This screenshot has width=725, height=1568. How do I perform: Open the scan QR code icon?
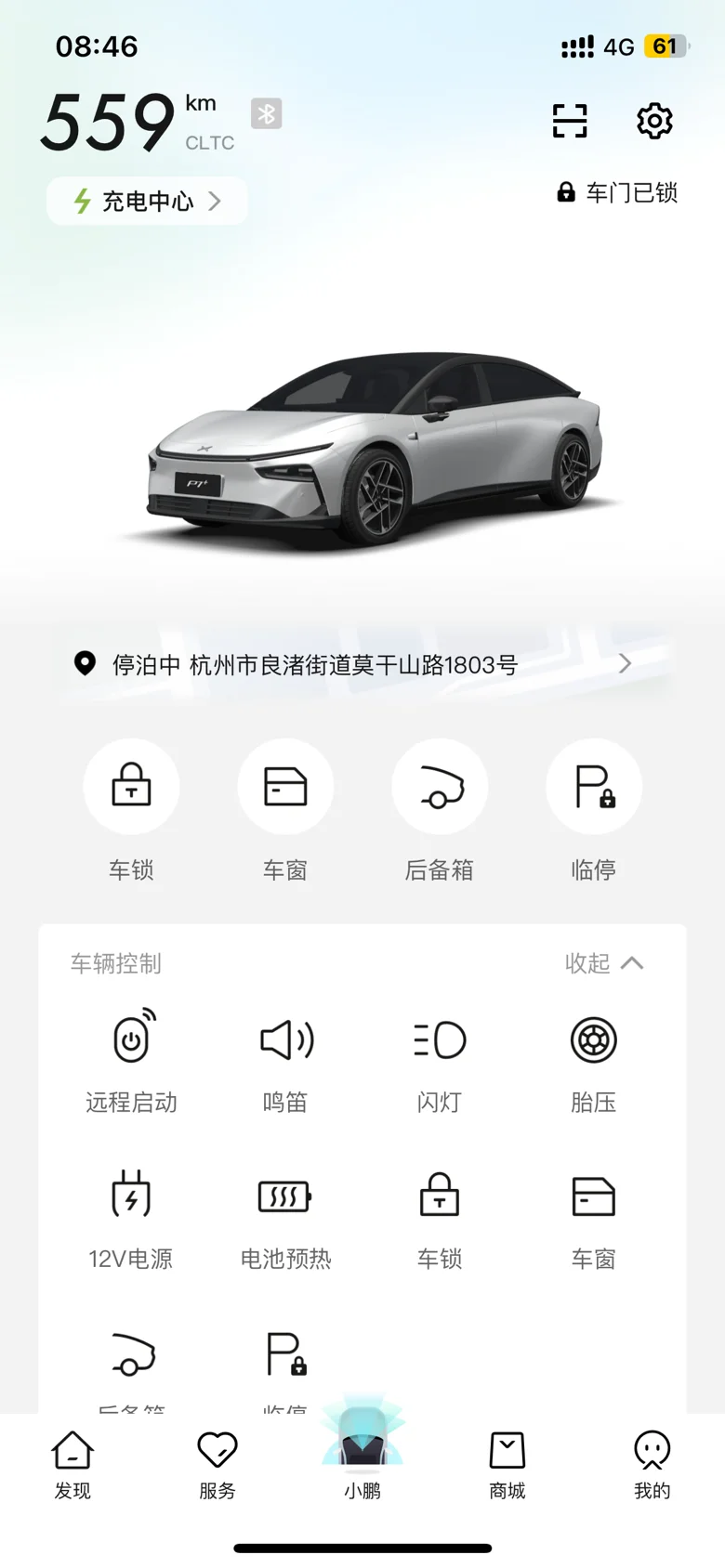point(570,121)
